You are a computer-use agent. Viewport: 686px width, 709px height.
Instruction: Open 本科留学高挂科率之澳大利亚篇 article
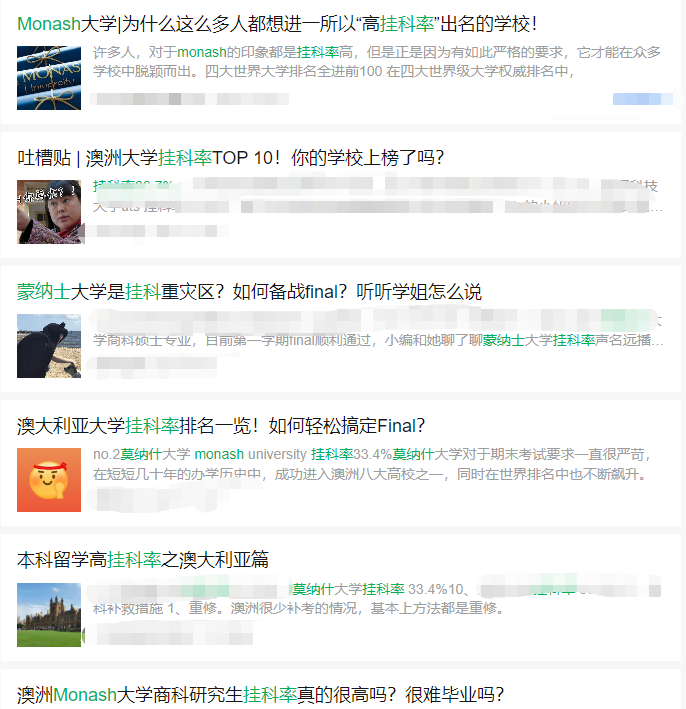coord(143,559)
